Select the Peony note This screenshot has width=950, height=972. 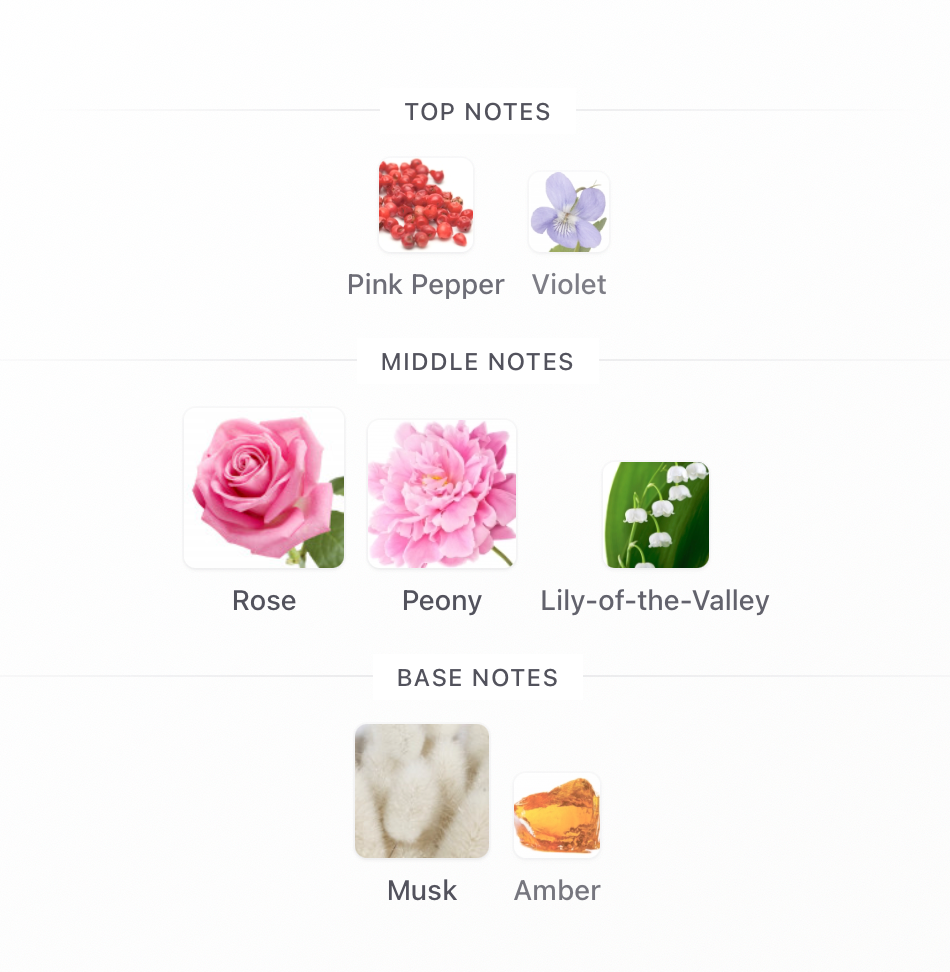pyautogui.click(x=441, y=494)
